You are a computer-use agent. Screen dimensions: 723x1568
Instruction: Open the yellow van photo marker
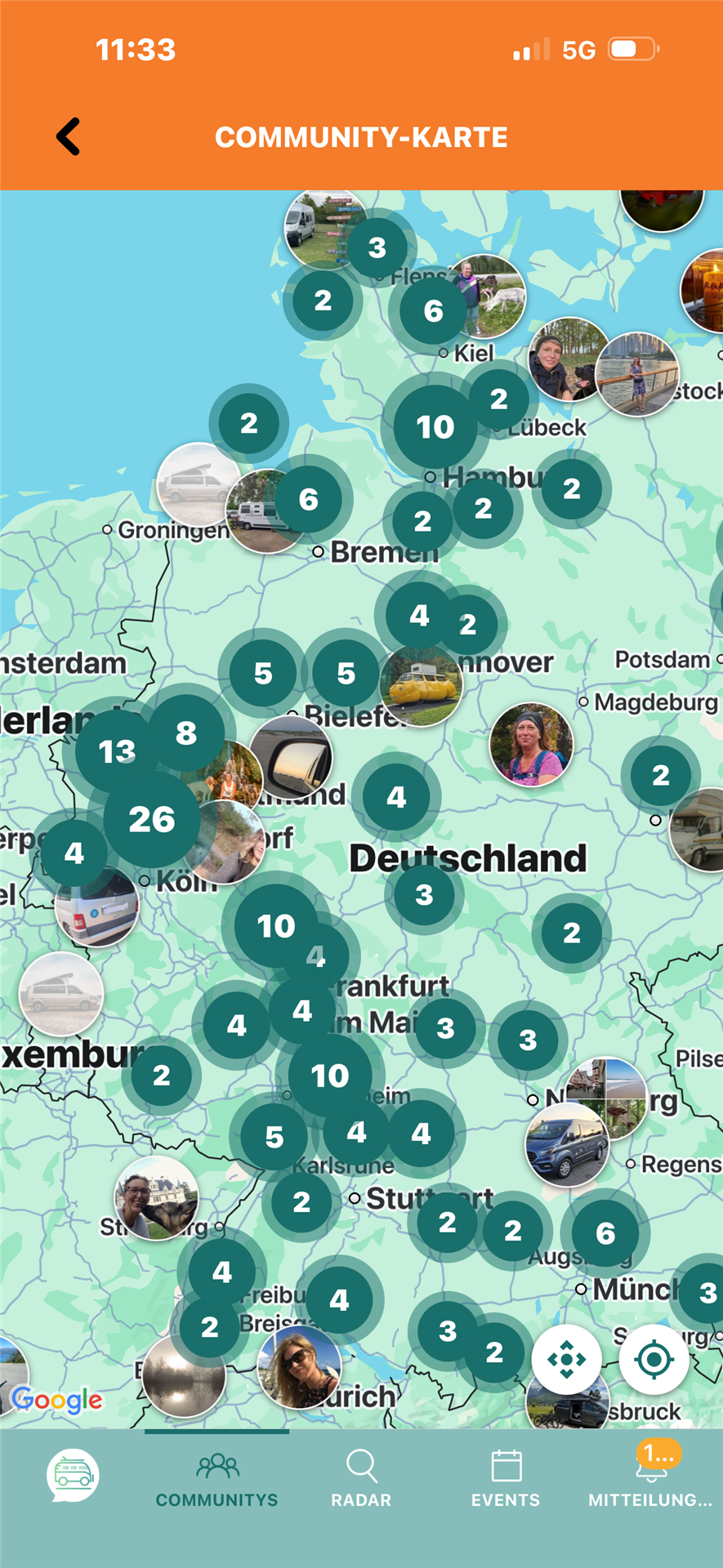(x=422, y=688)
